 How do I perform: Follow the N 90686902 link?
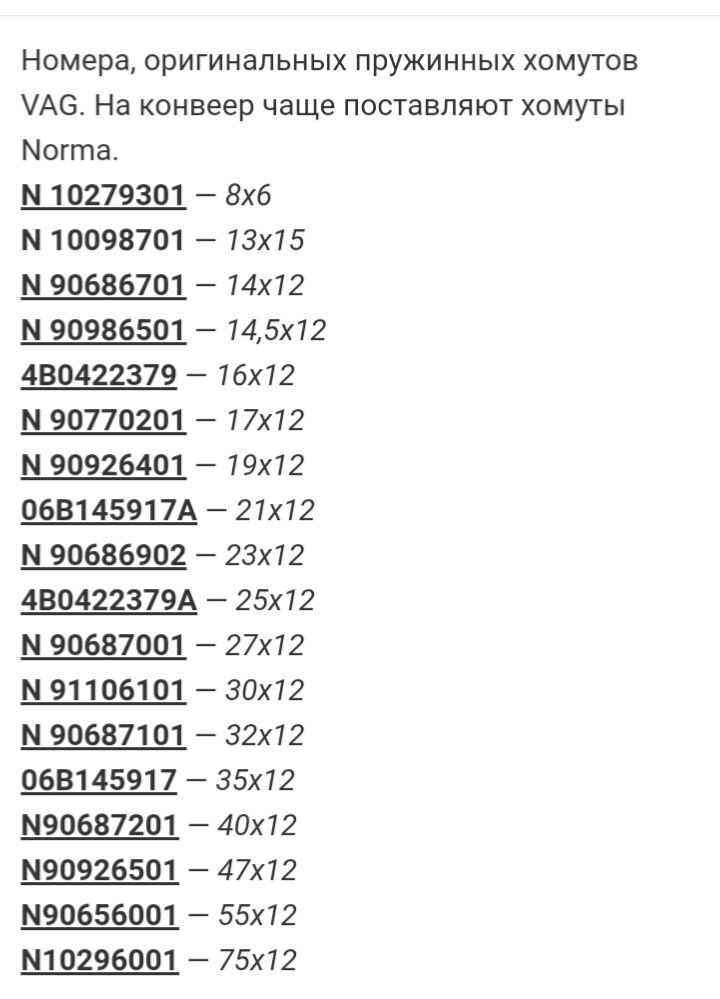(103, 556)
